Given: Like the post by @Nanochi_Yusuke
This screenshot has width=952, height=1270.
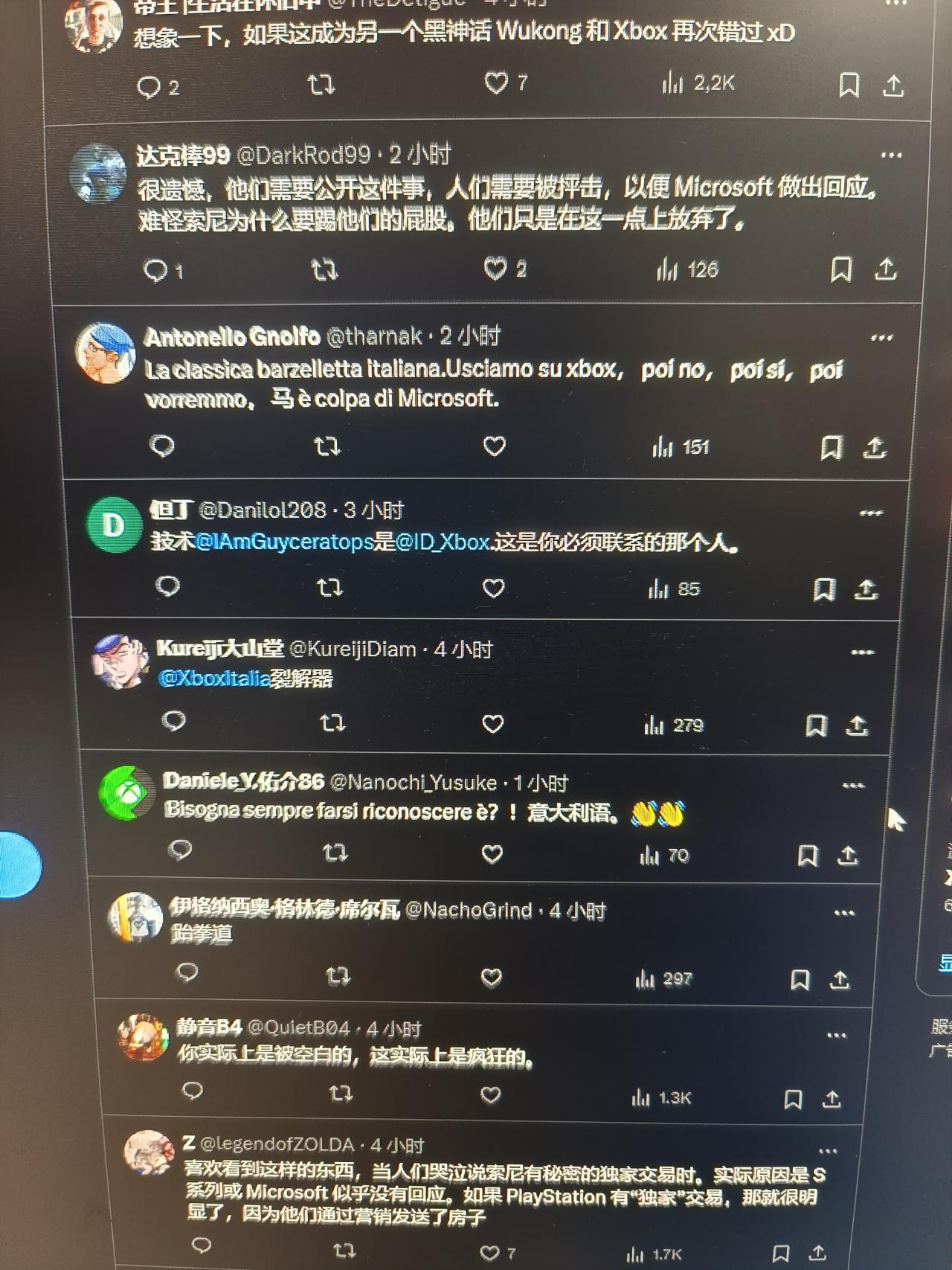Looking at the screenshot, I should pyautogui.click(x=492, y=854).
